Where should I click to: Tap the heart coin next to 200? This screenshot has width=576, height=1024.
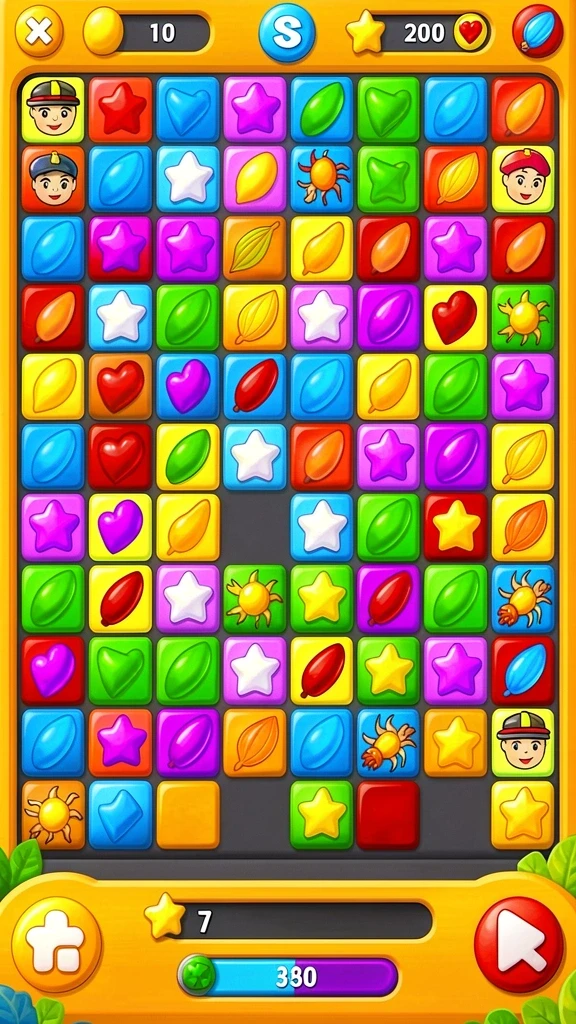[x=471, y=31]
